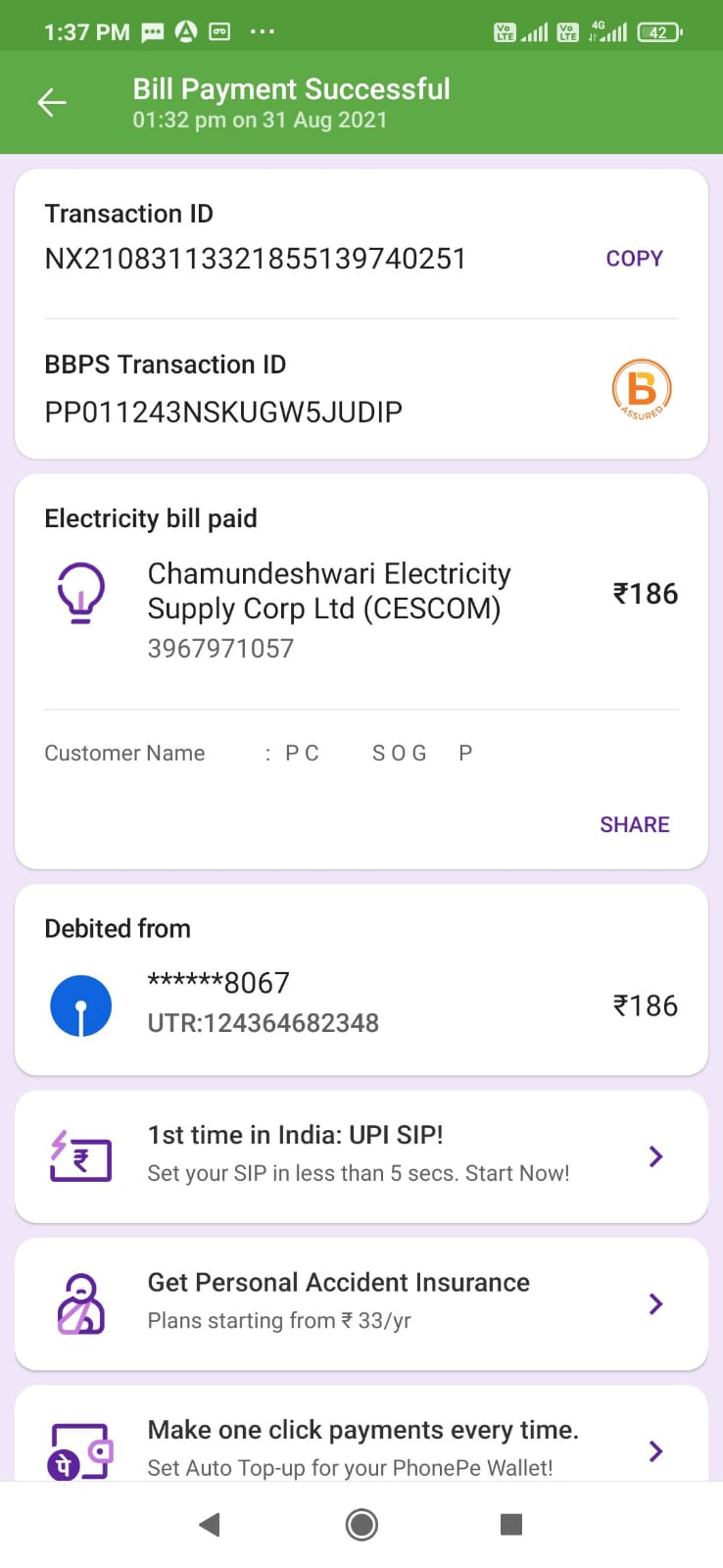Share the electricity bill receipt
The image size is (723, 1568).
point(634,825)
